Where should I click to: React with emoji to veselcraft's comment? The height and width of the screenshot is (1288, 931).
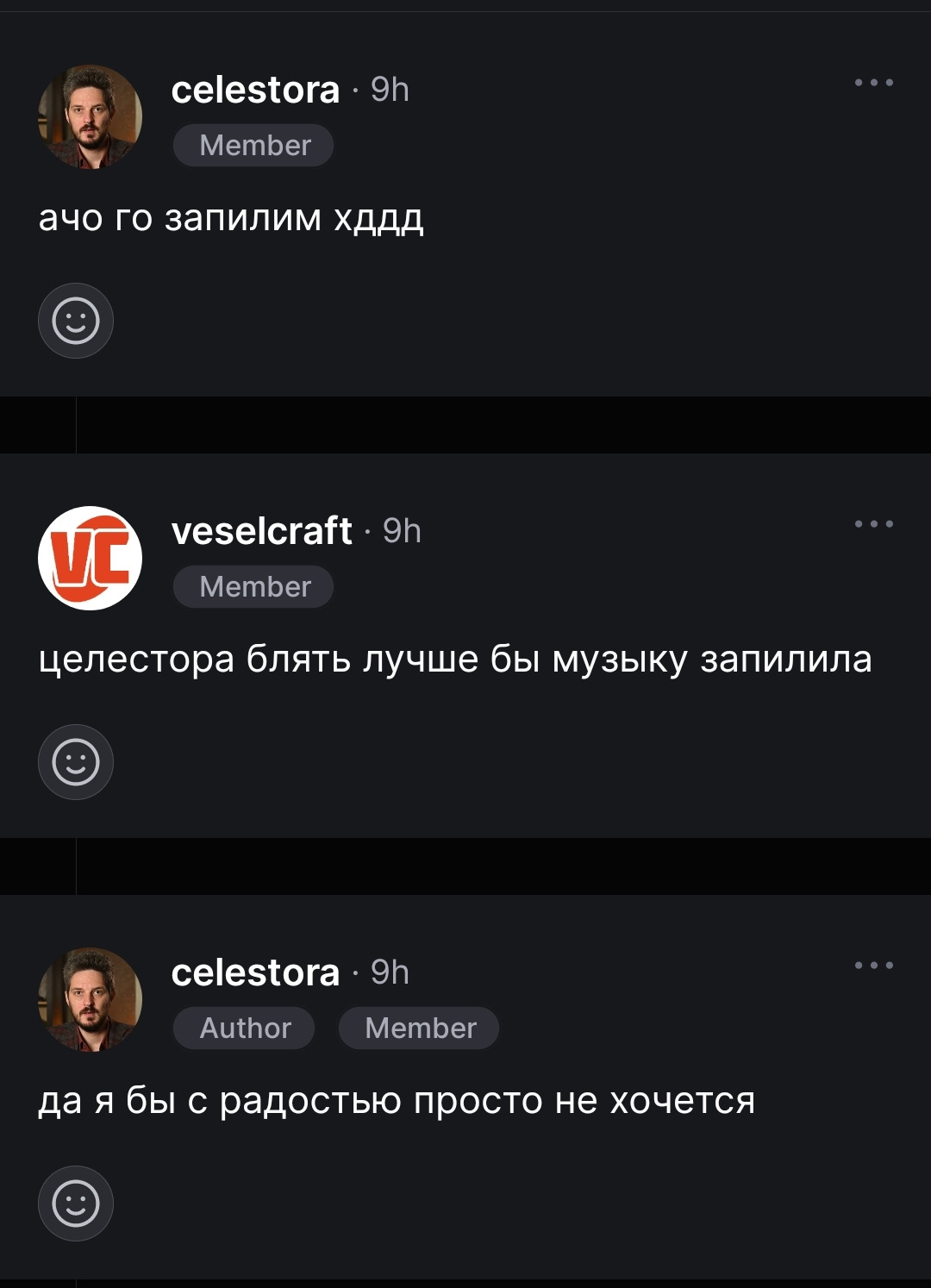point(76,762)
